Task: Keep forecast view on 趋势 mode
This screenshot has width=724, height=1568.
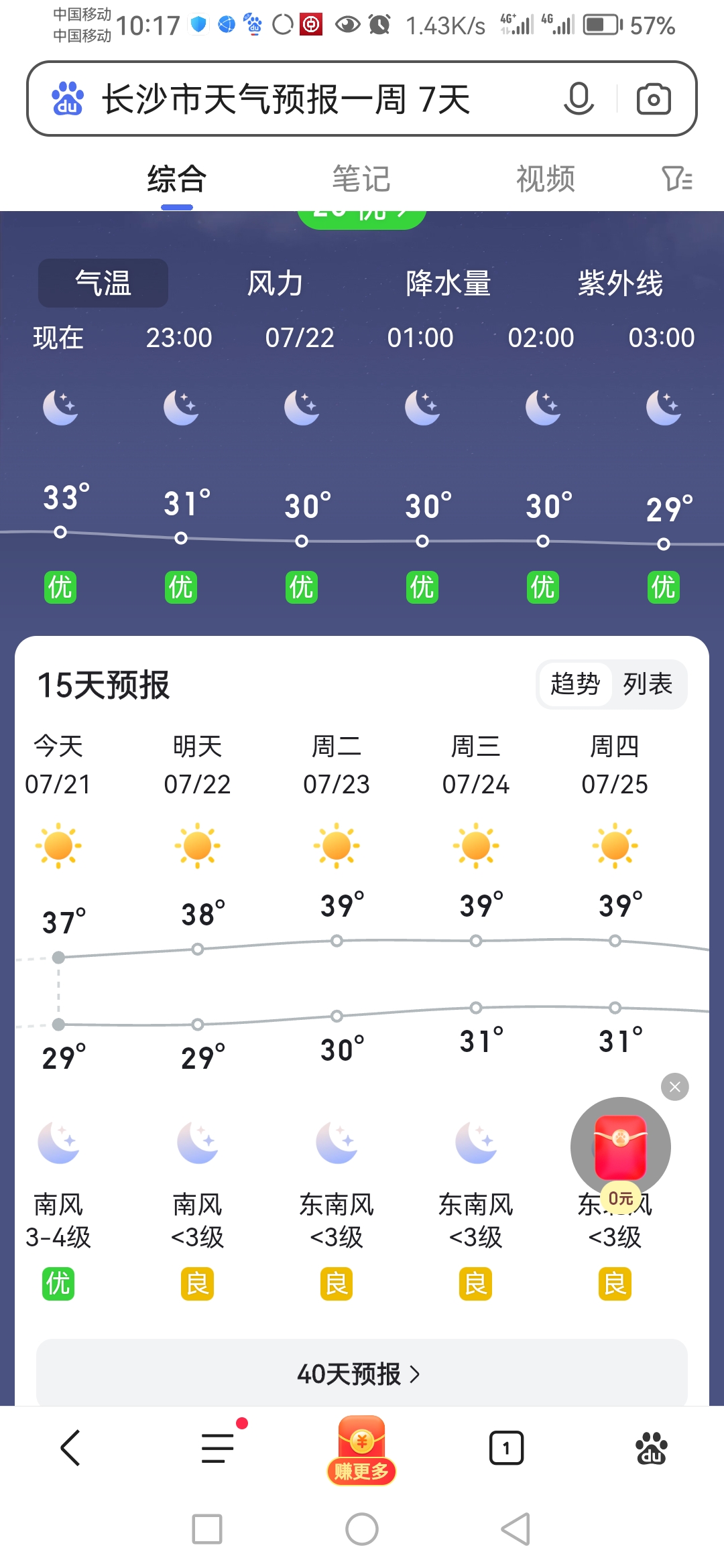Action: [575, 684]
